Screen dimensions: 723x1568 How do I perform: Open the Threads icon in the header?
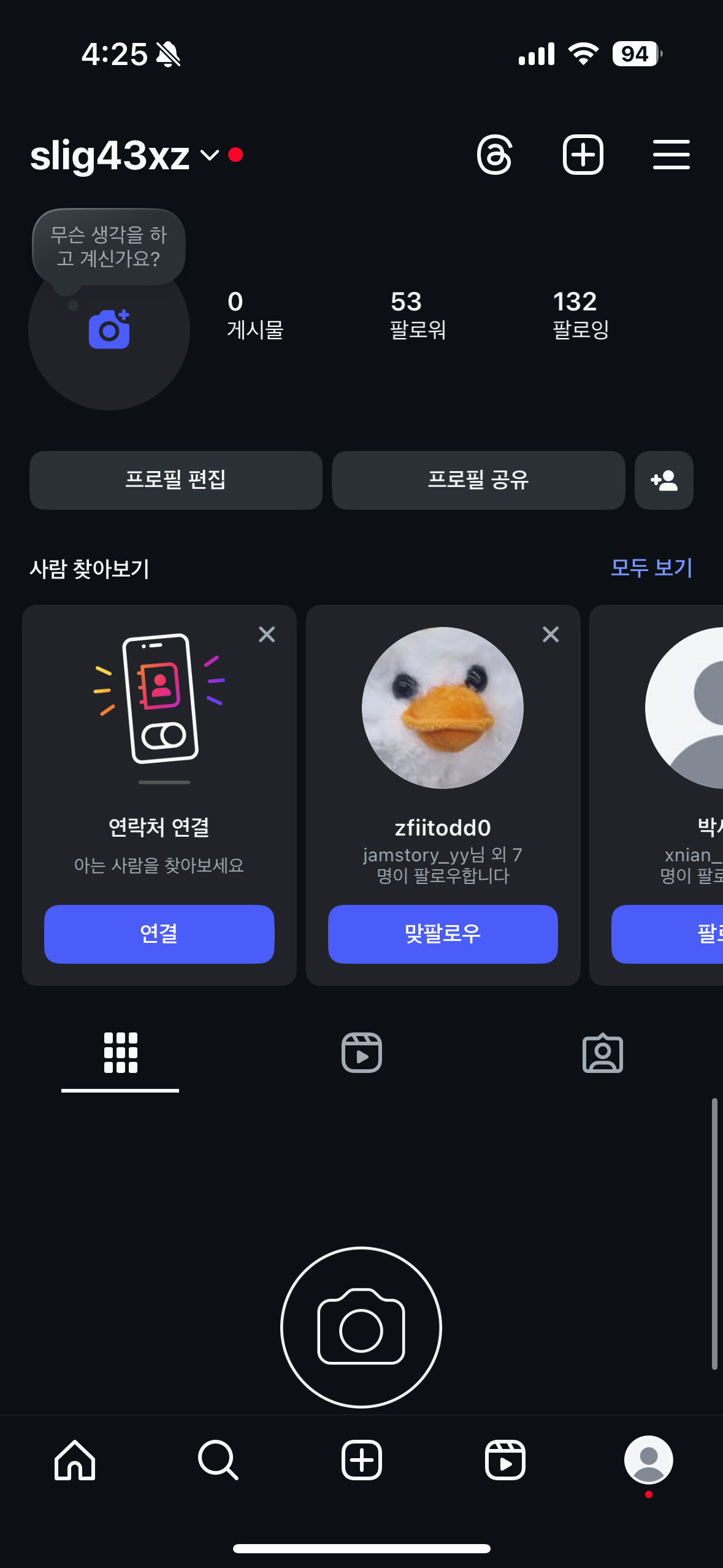(494, 155)
